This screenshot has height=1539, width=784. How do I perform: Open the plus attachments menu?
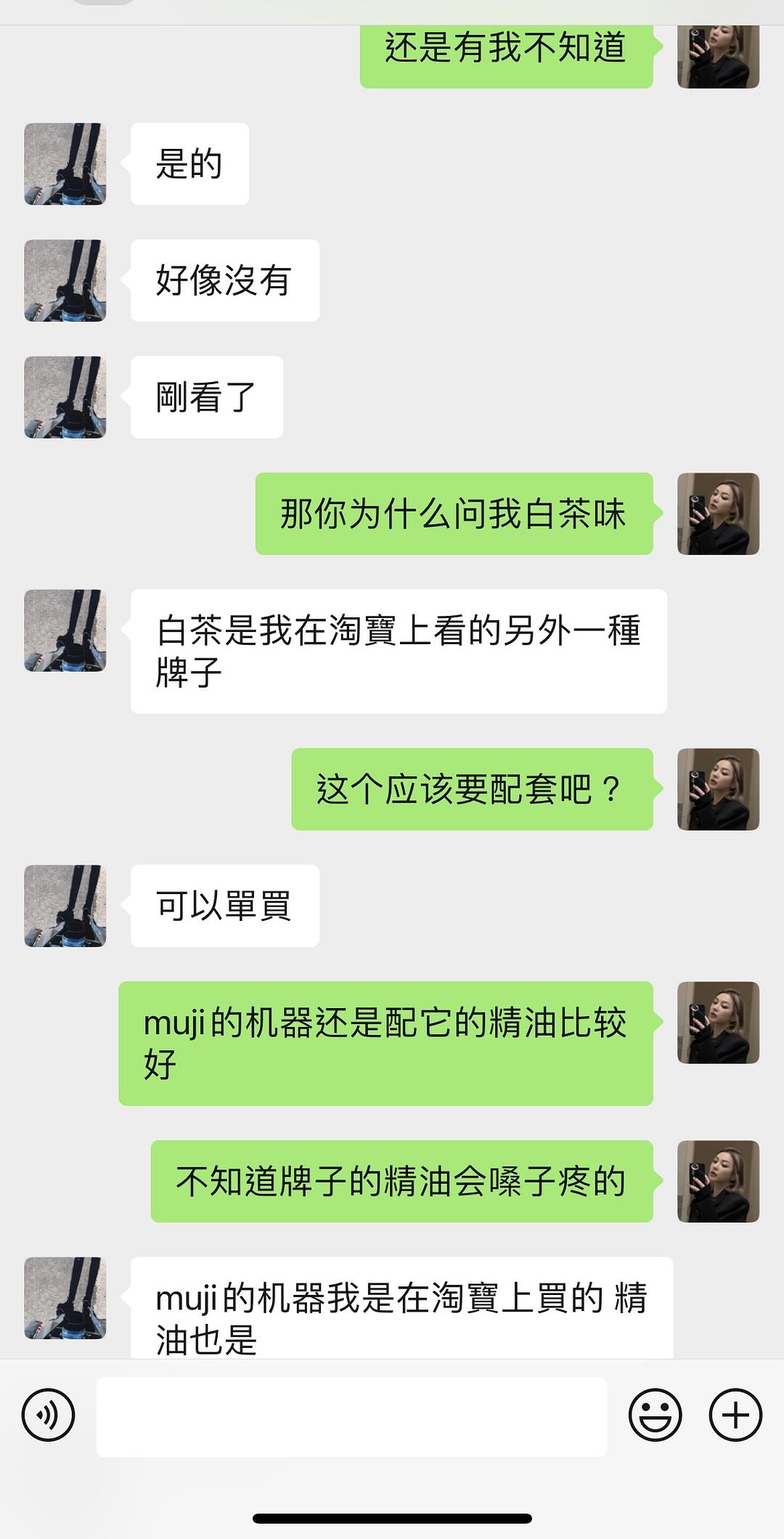[735, 1415]
